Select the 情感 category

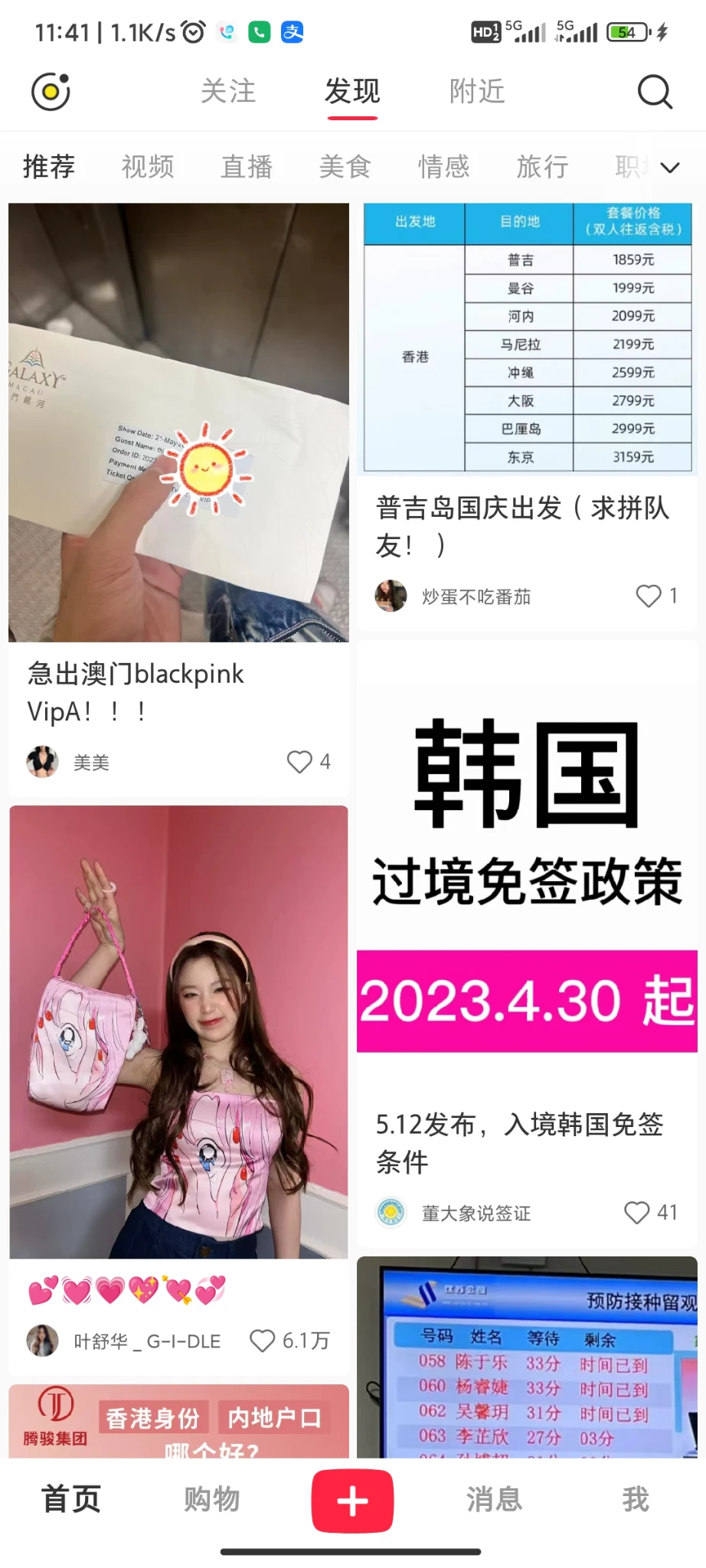[x=444, y=166]
